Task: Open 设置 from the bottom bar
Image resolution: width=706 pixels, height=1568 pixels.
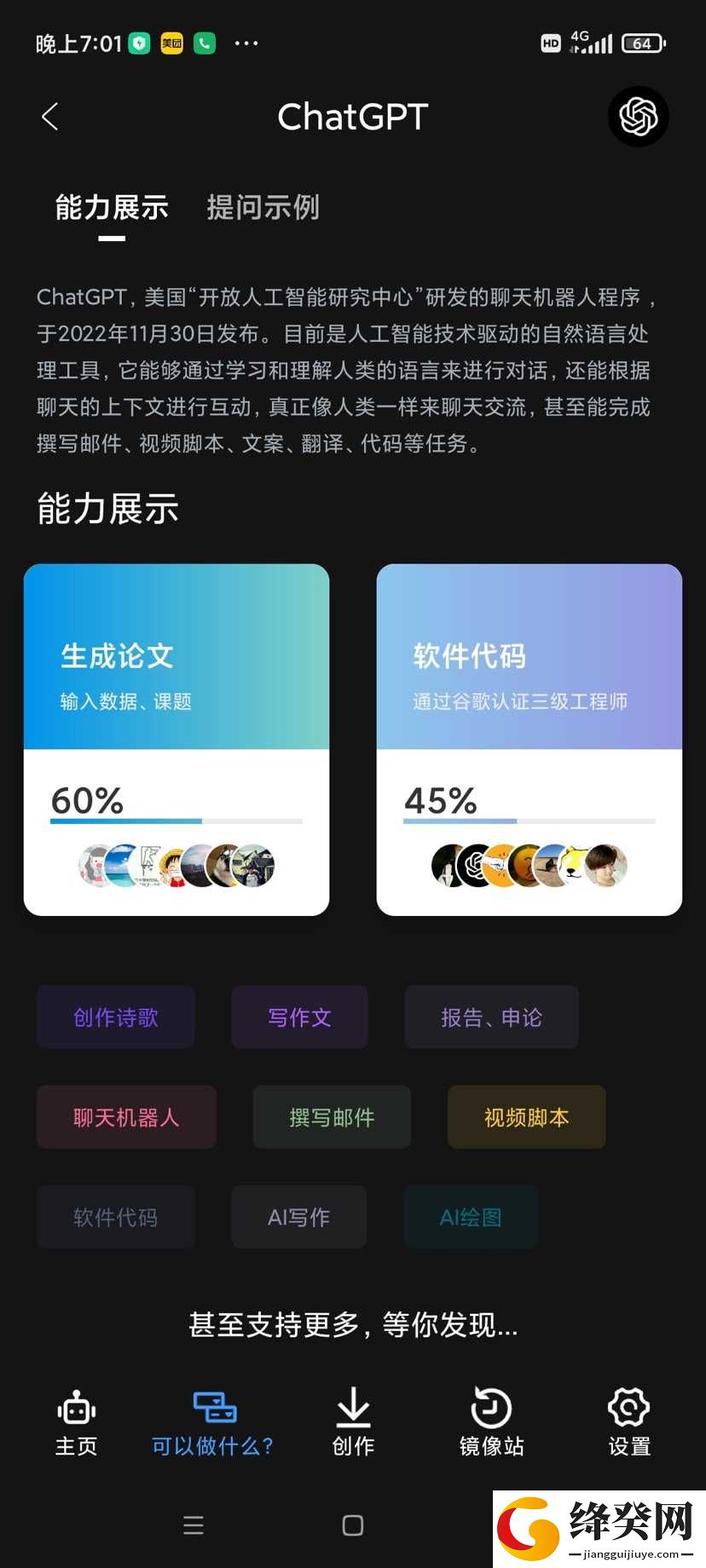Action: pos(629,1423)
